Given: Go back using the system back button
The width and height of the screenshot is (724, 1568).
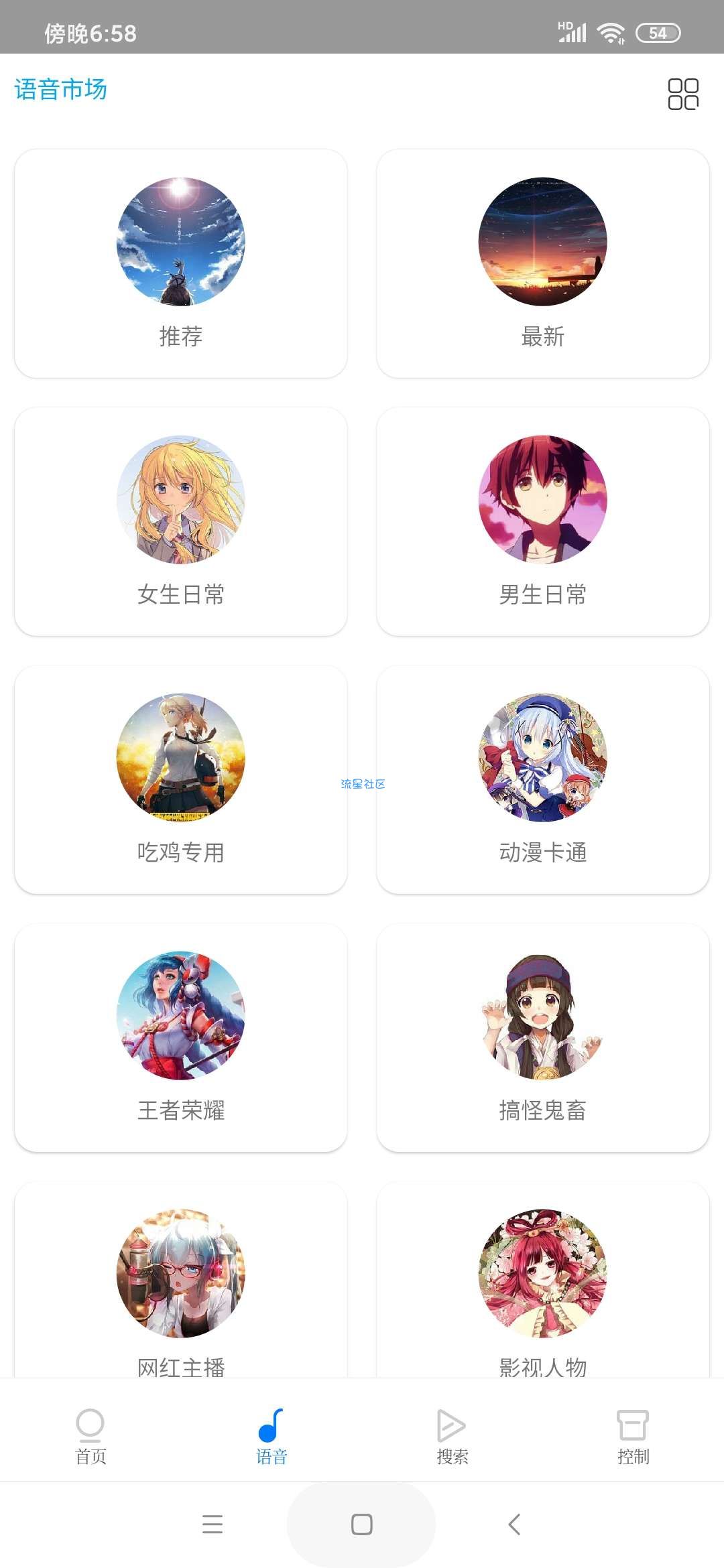Looking at the screenshot, I should click(514, 1524).
